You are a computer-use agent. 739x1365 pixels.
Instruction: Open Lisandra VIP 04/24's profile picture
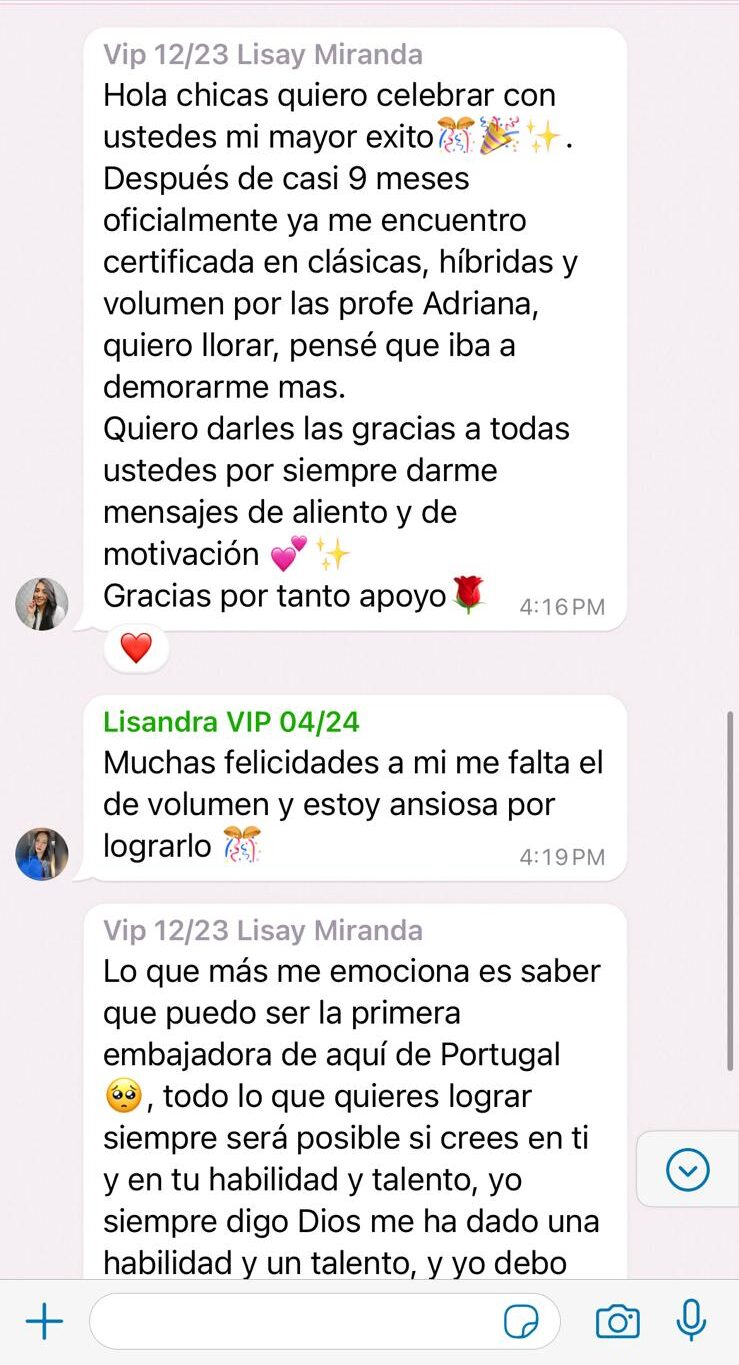click(42, 854)
